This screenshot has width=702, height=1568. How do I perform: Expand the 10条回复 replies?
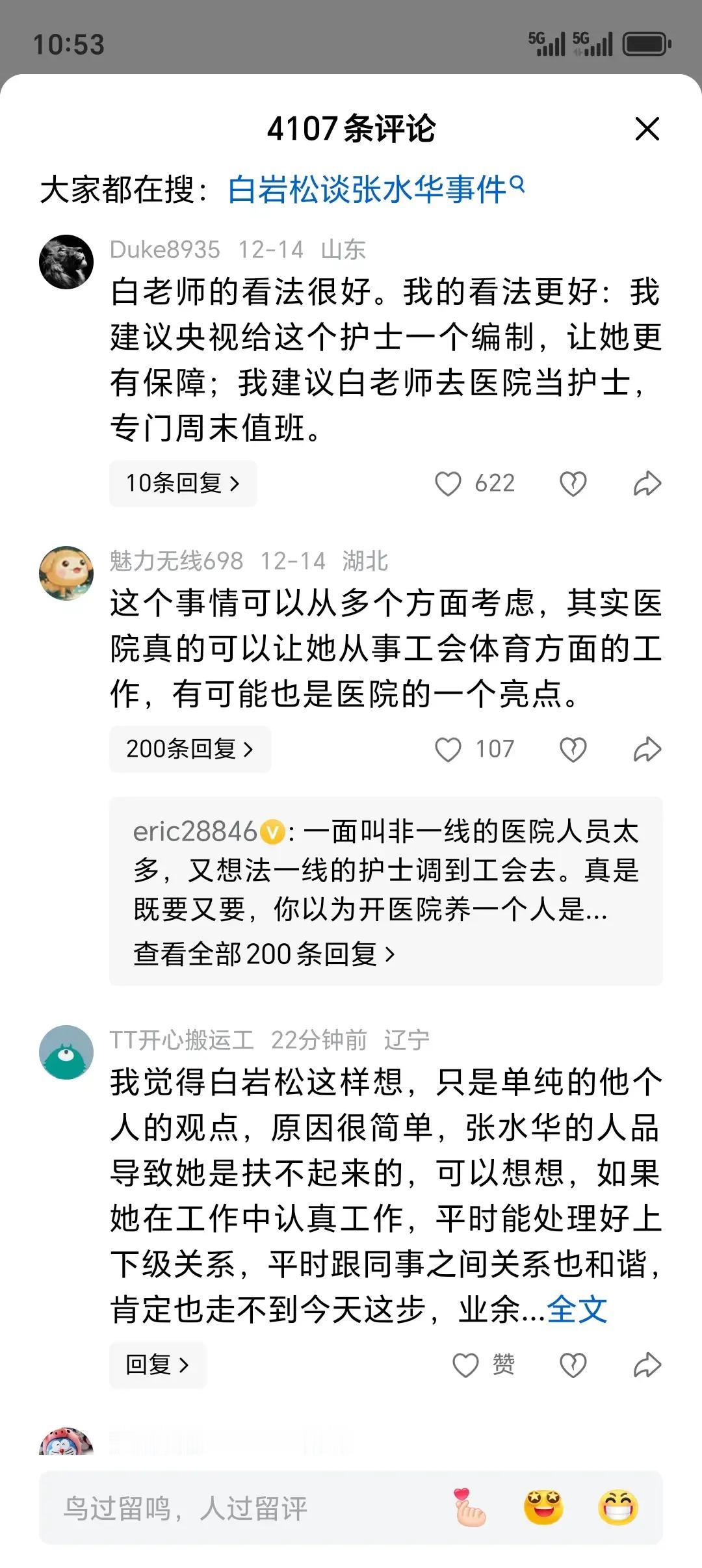point(183,482)
